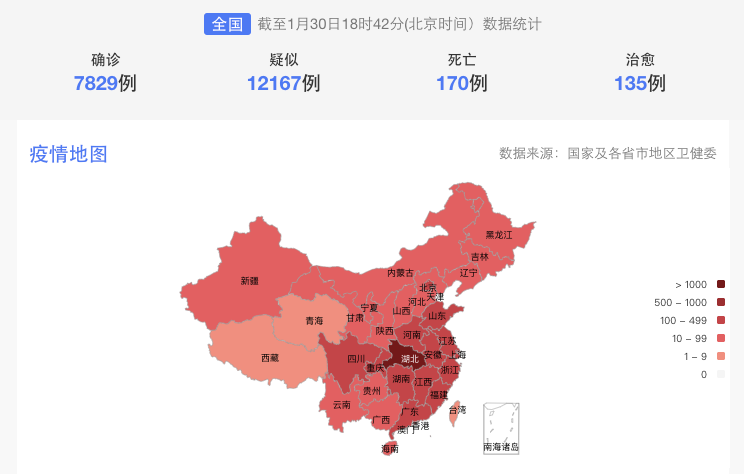Viewport: 744px width, 474px height.
Task: Select 湖北 province on the map
Action: click(x=408, y=358)
